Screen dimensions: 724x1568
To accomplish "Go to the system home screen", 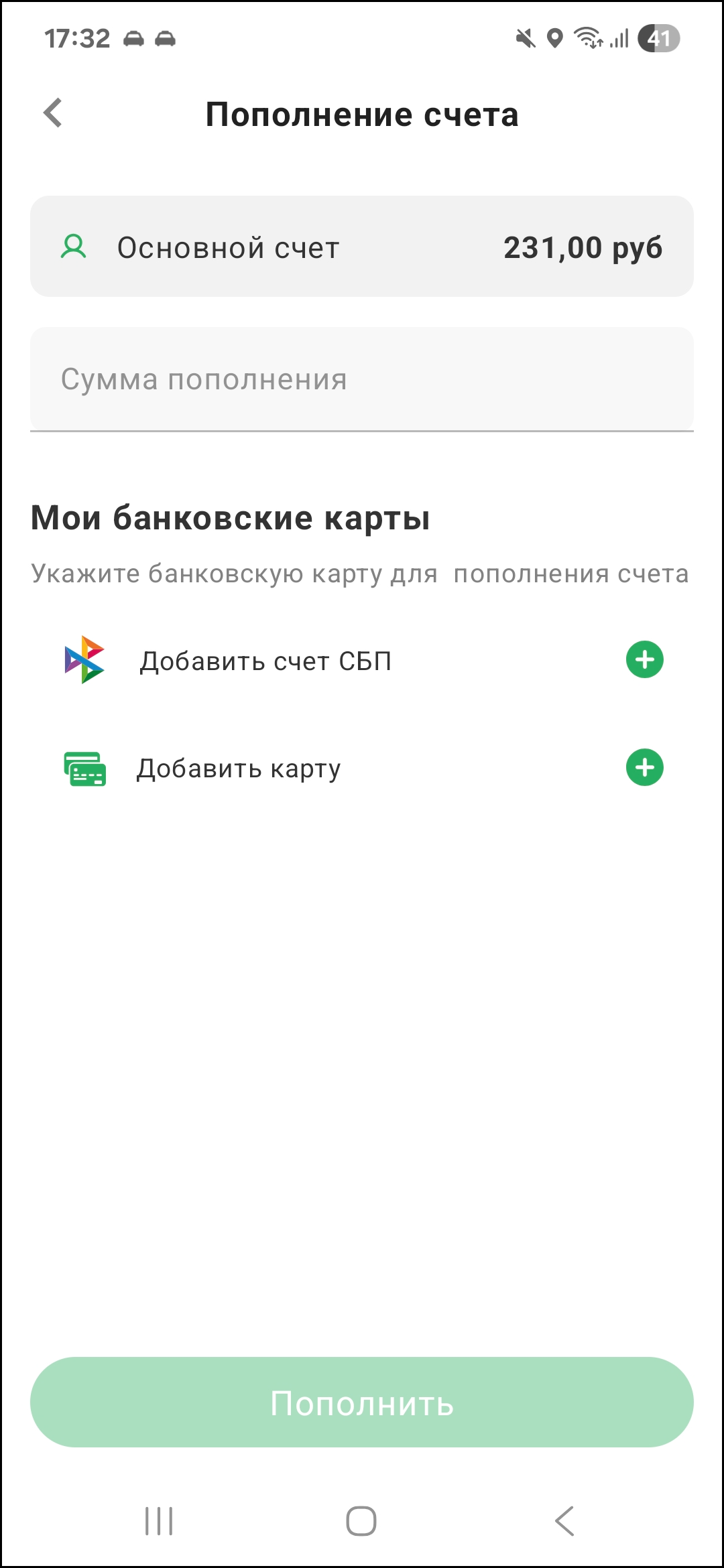I will pos(361,1520).
